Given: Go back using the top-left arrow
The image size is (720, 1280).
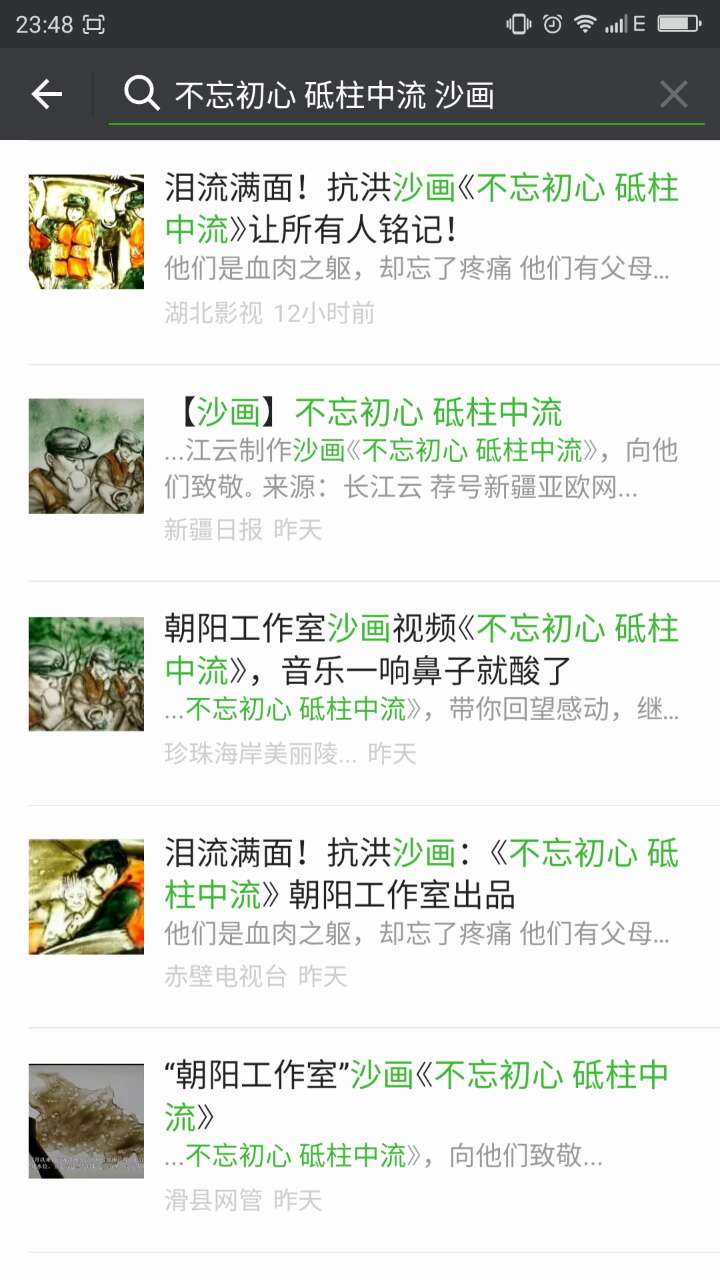Looking at the screenshot, I should pyautogui.click(x=47, y=95).
